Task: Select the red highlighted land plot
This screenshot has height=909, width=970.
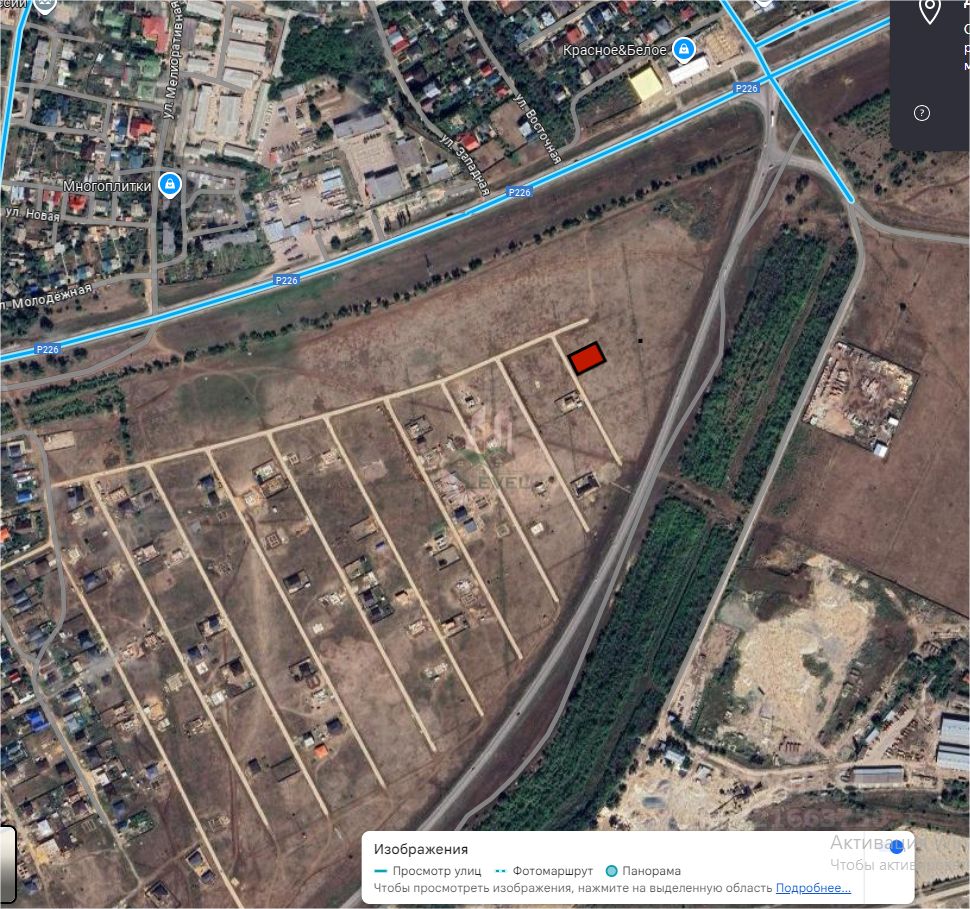Action: click(x=587, y=358)
